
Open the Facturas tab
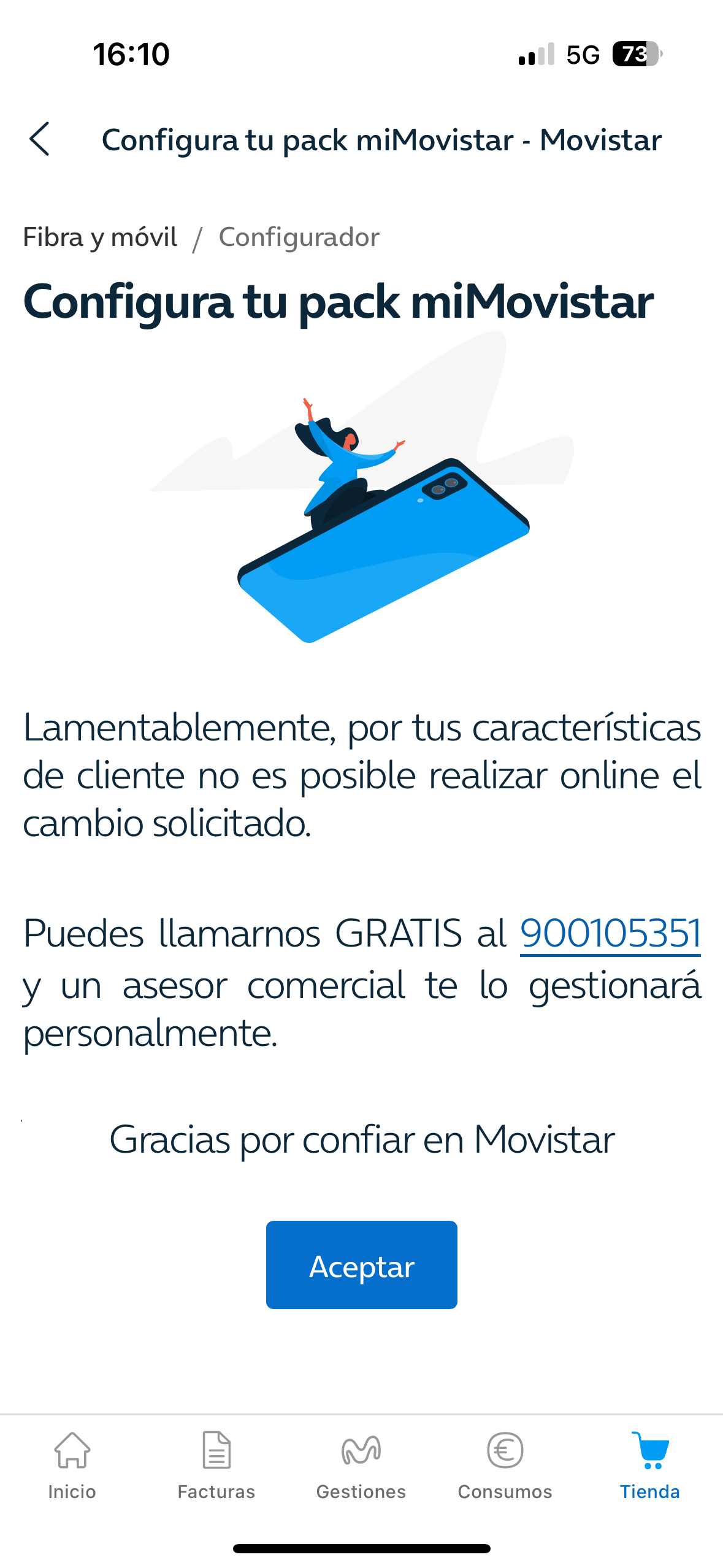coord(216,1465)
